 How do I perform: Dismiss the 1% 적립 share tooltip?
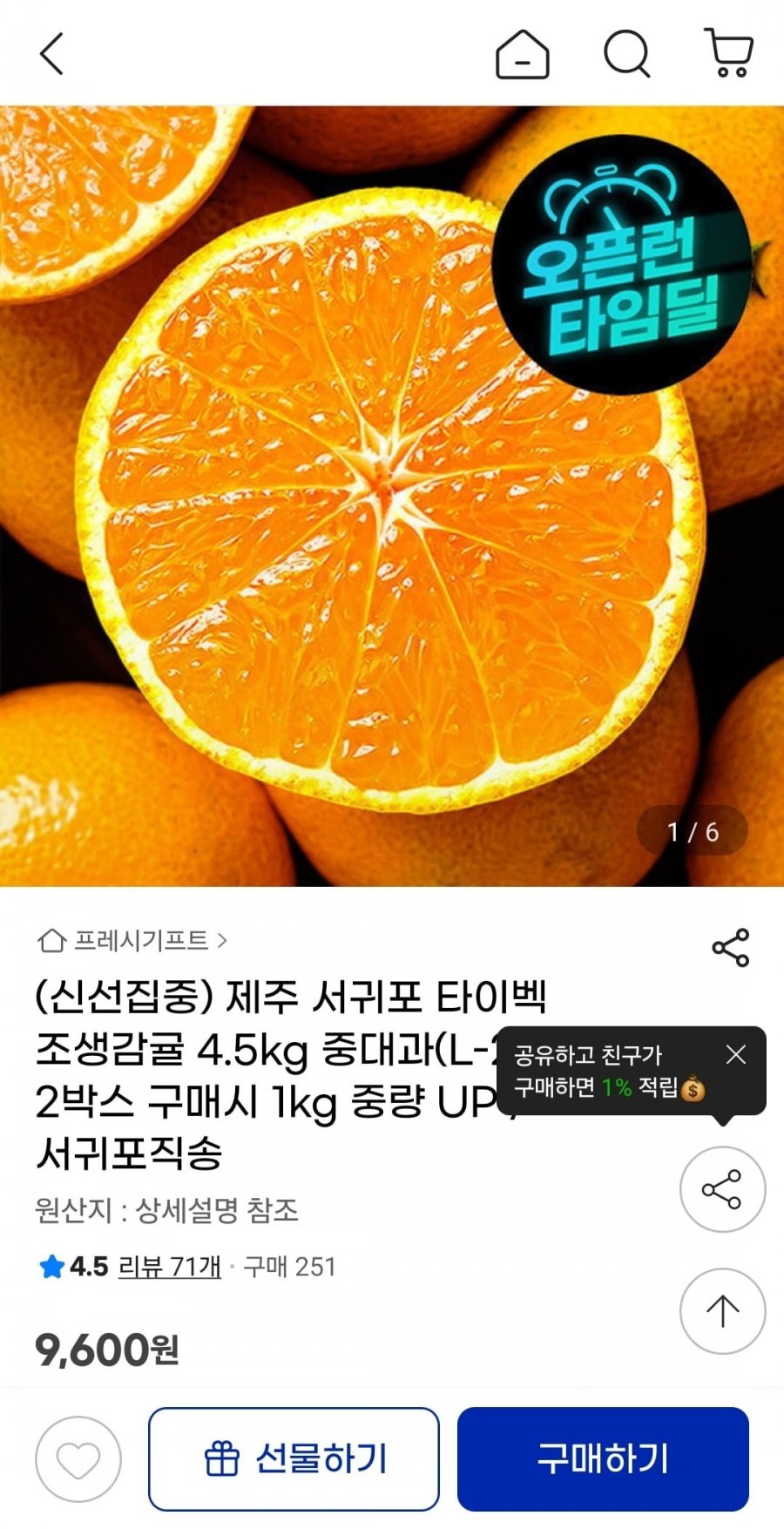[x=736, y=1054]
